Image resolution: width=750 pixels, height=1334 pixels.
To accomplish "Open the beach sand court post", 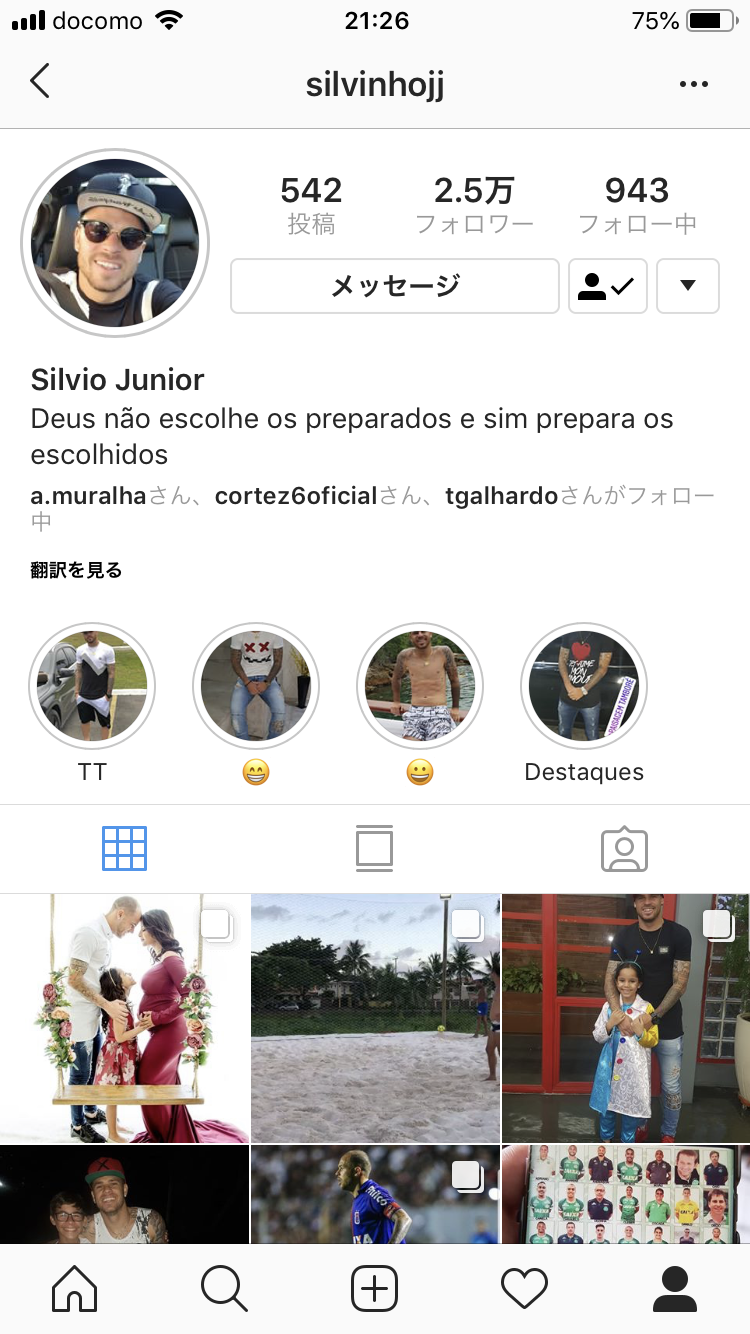I will pos(375,1018).
